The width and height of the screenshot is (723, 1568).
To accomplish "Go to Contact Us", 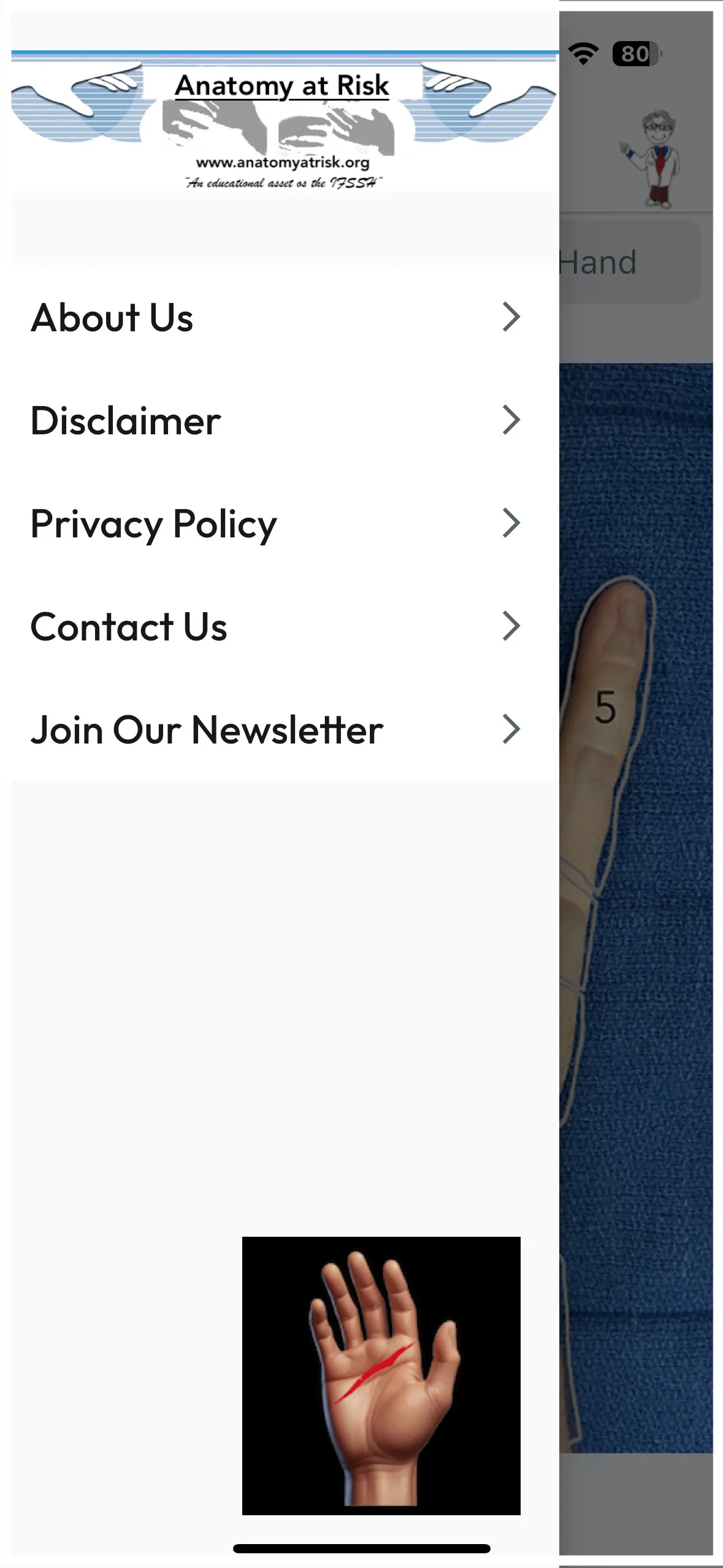I will pos(276,627).
